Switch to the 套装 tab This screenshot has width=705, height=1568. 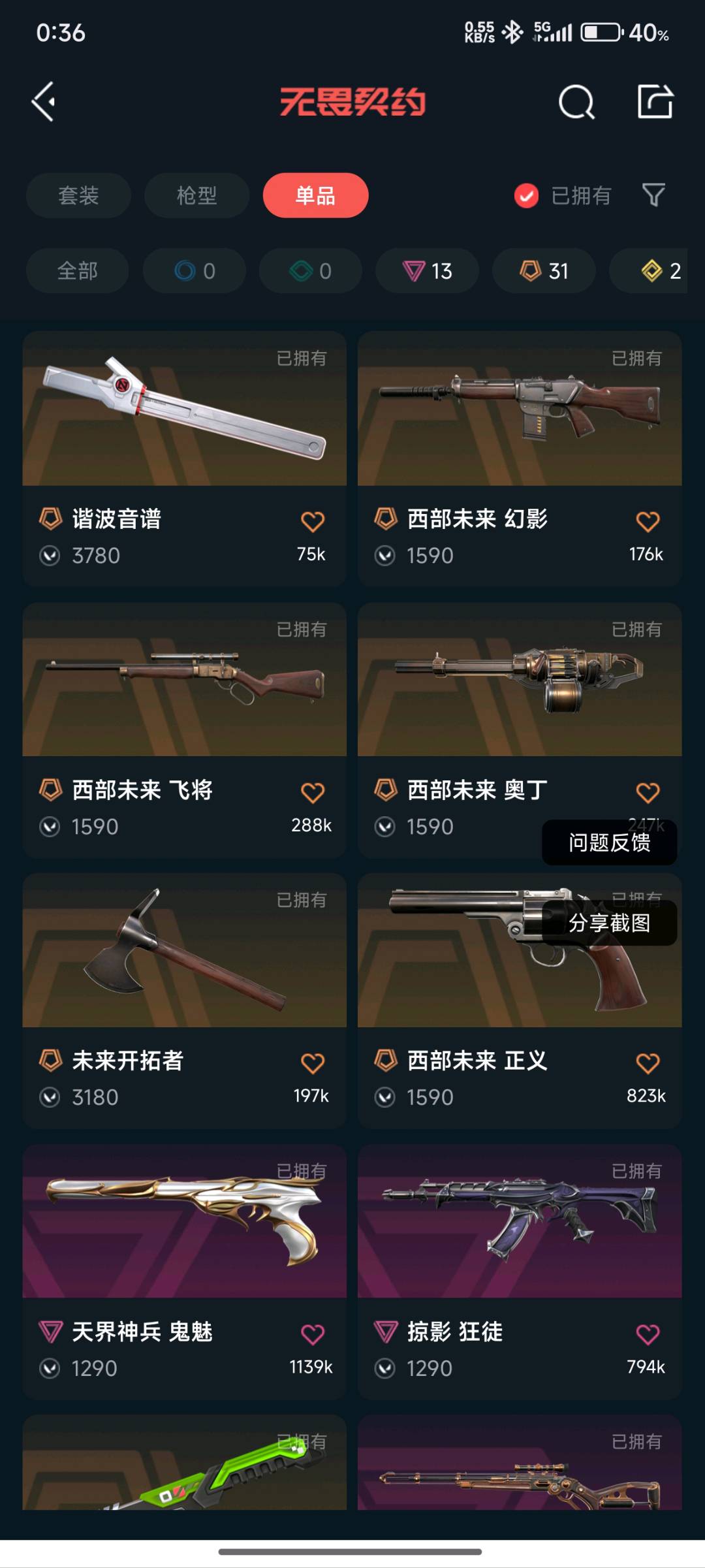pos(78,195)
